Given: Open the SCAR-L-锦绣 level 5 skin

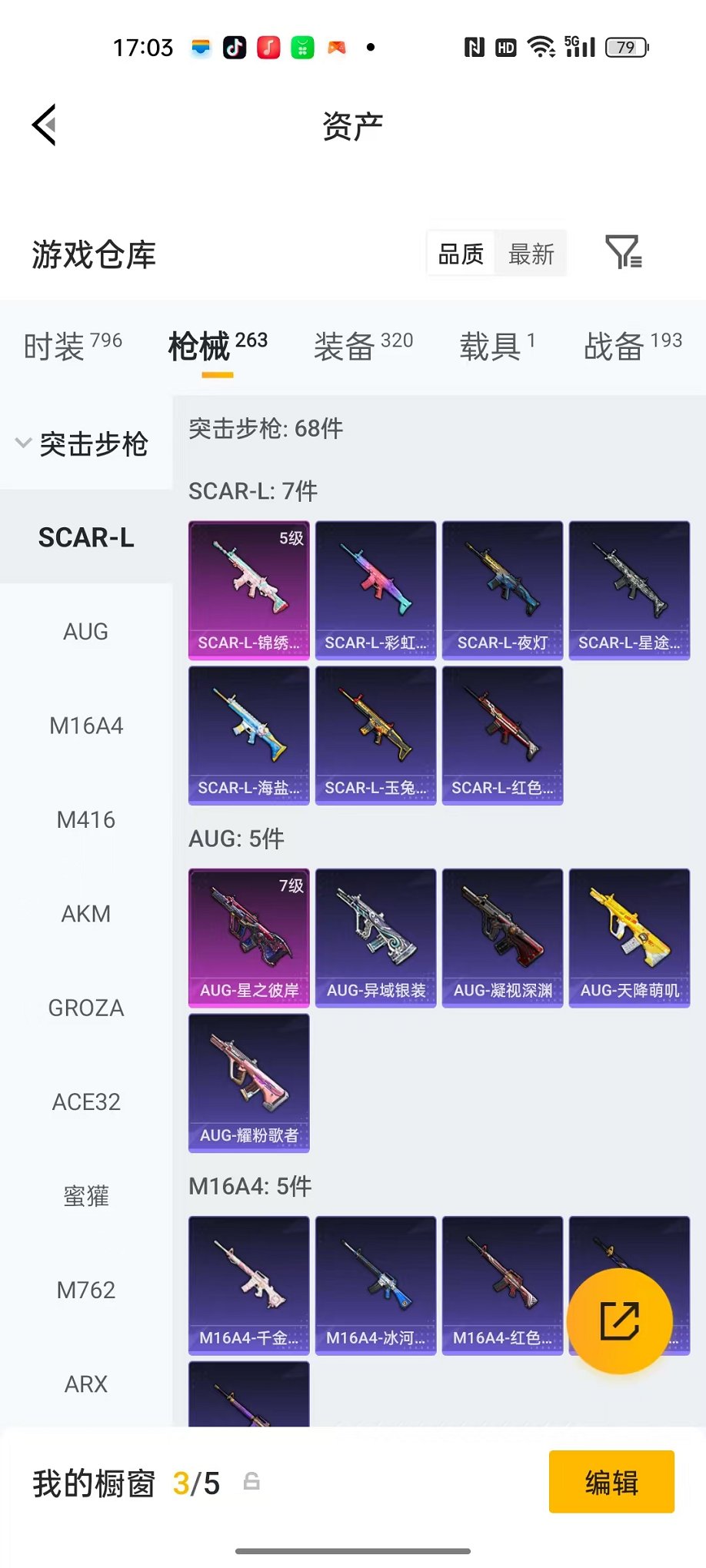Looking at the screenshot, I should pos(249,590).
